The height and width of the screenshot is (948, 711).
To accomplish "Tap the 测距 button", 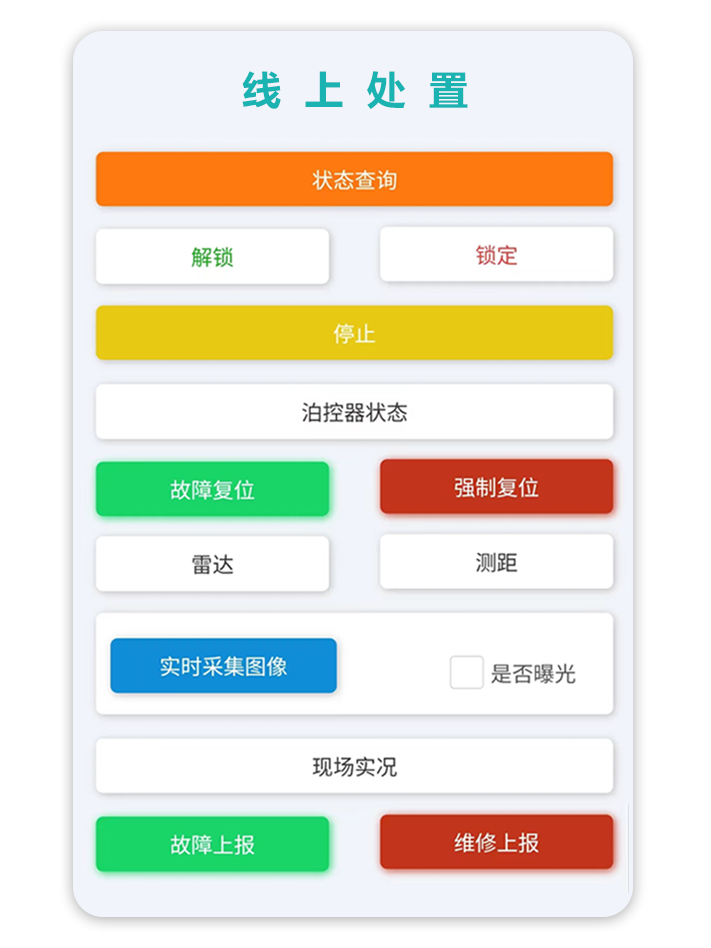I will point(496,562).
